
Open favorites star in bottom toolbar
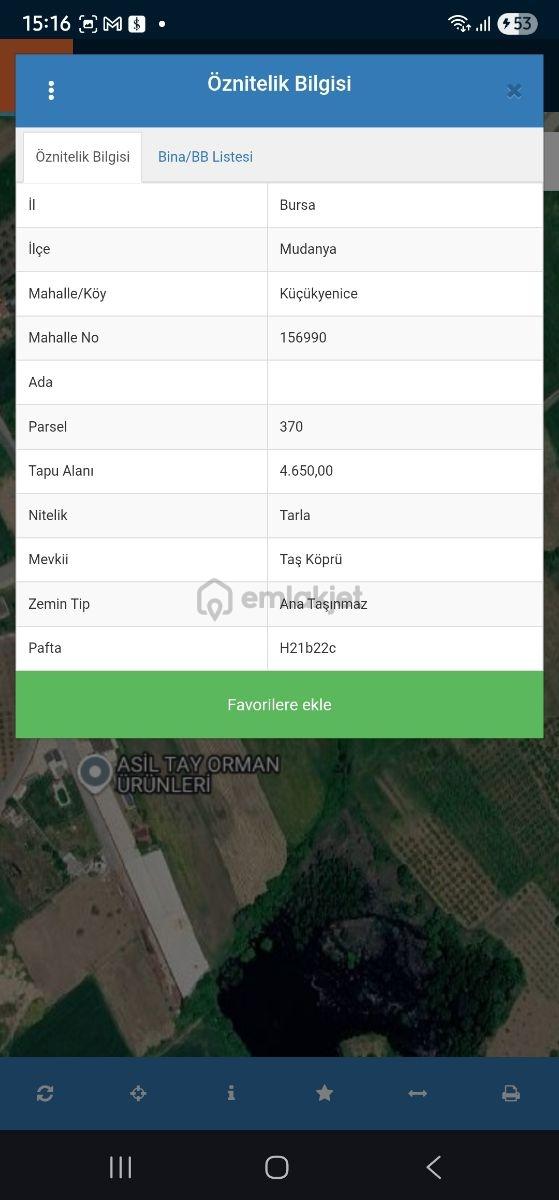(324, 1093)
